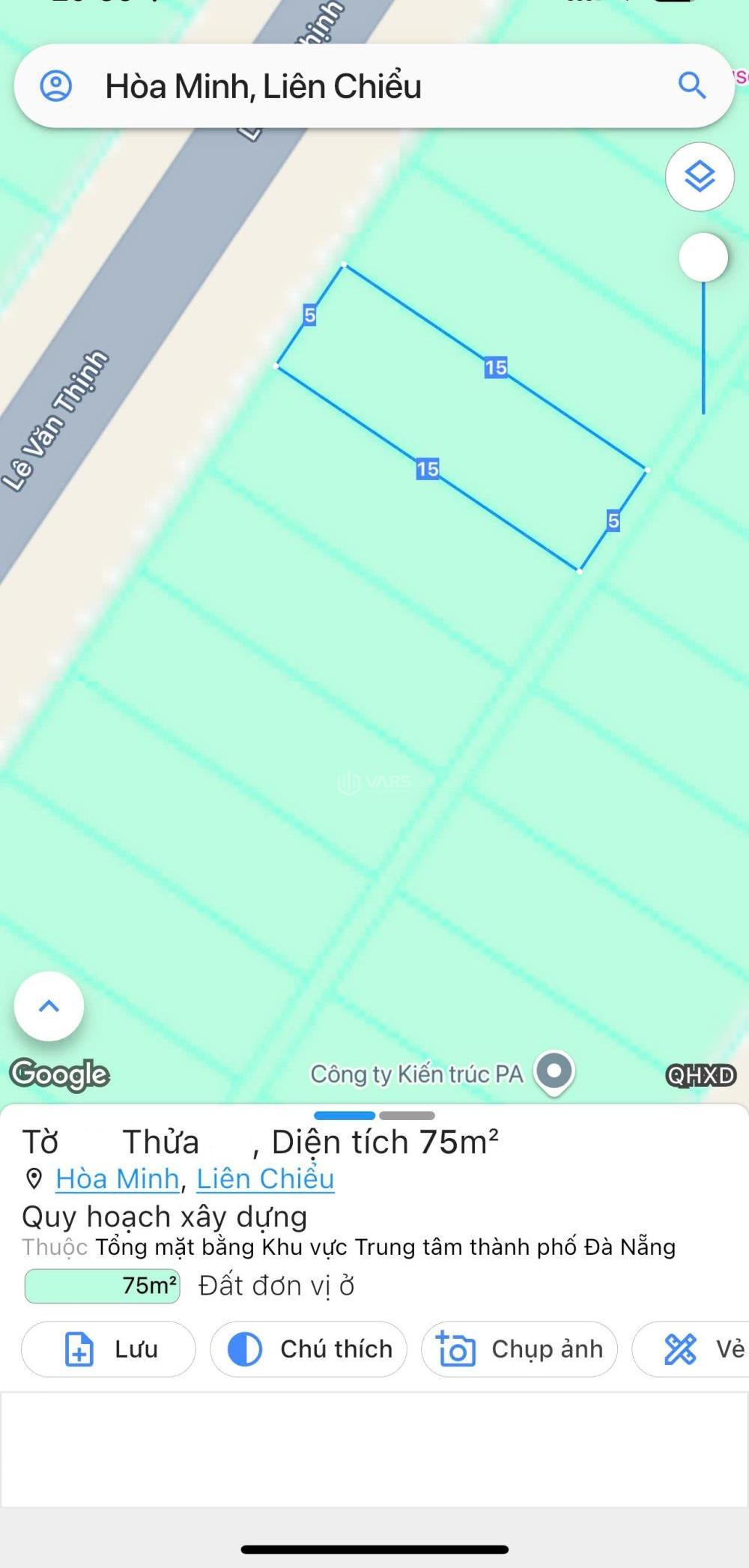
Task: Switch to the second info page indicator
Action: (407, 1116)
